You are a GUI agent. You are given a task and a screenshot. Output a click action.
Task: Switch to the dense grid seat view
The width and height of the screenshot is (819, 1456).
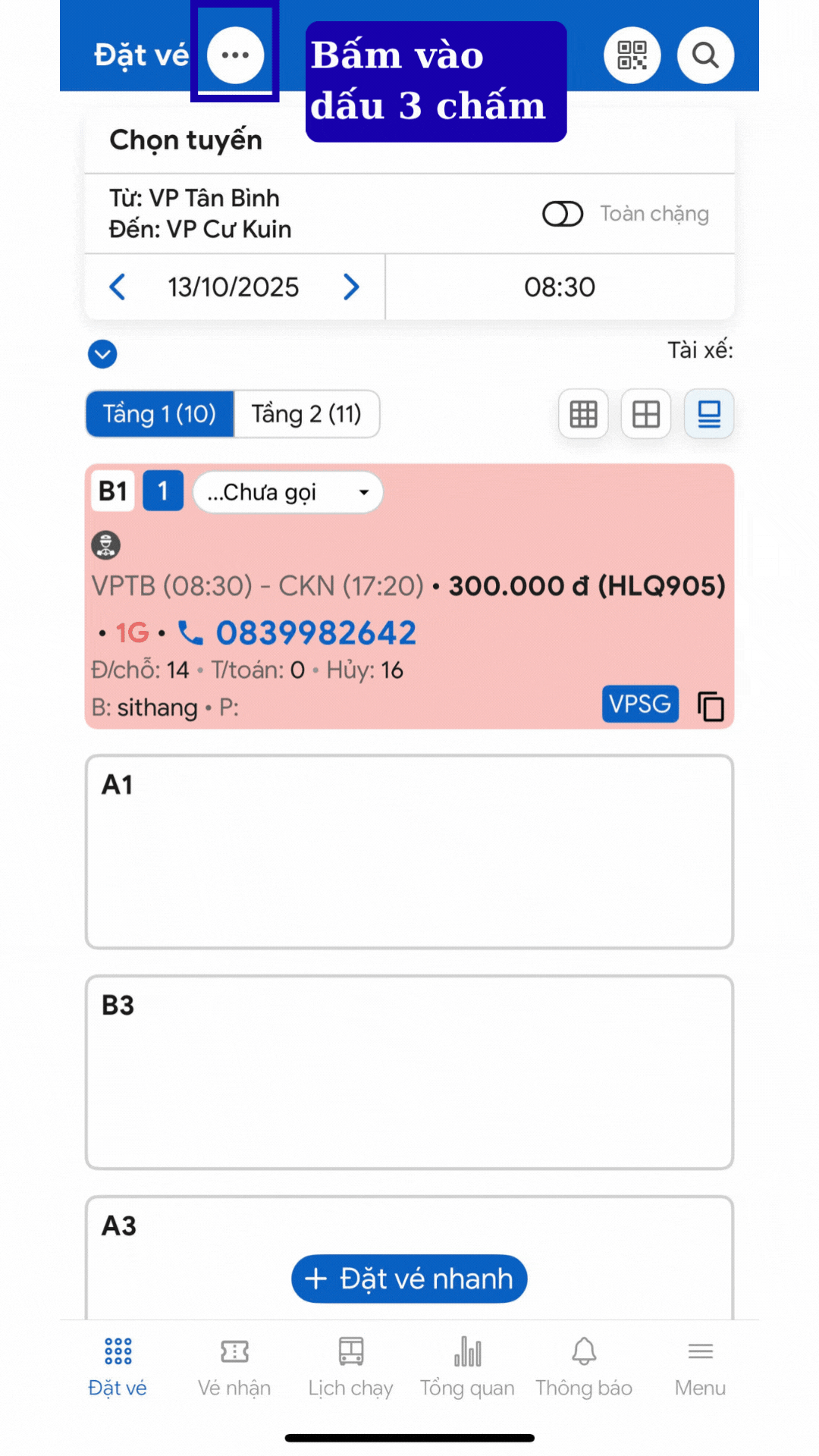coord(583,414)
